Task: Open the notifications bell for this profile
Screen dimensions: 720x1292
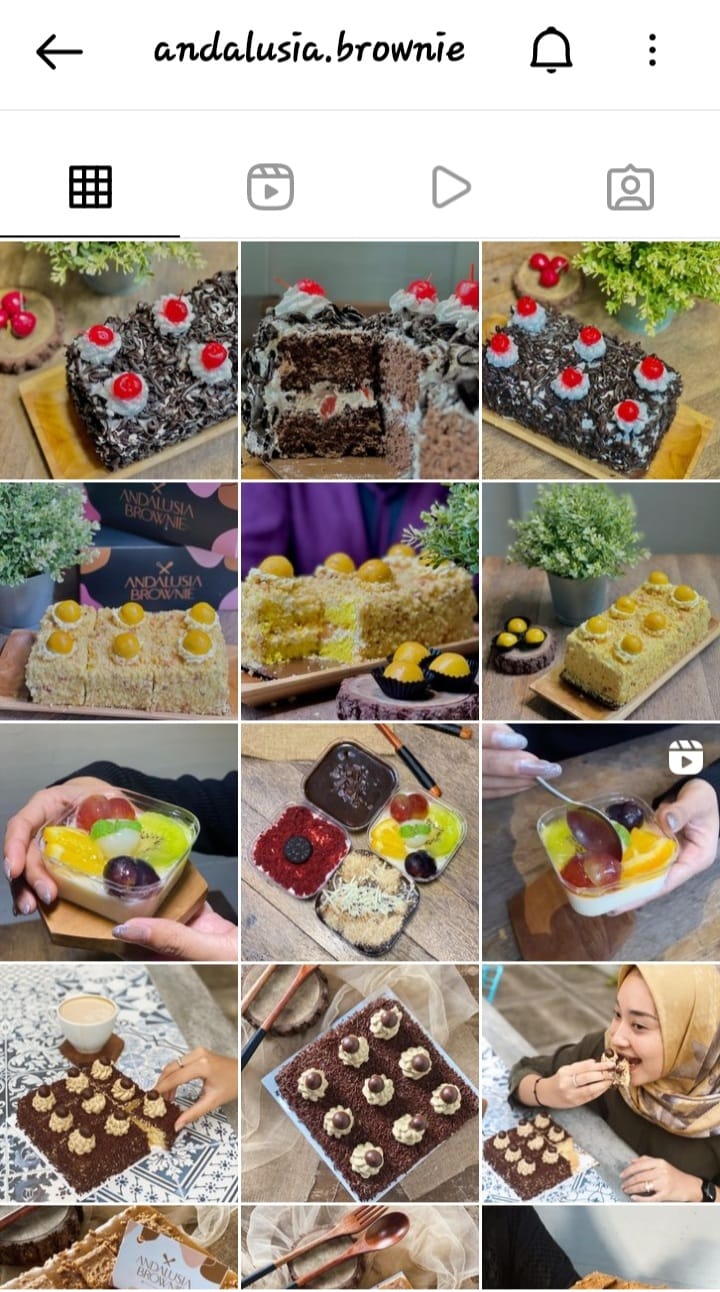Action: click(x=551, y=50)
